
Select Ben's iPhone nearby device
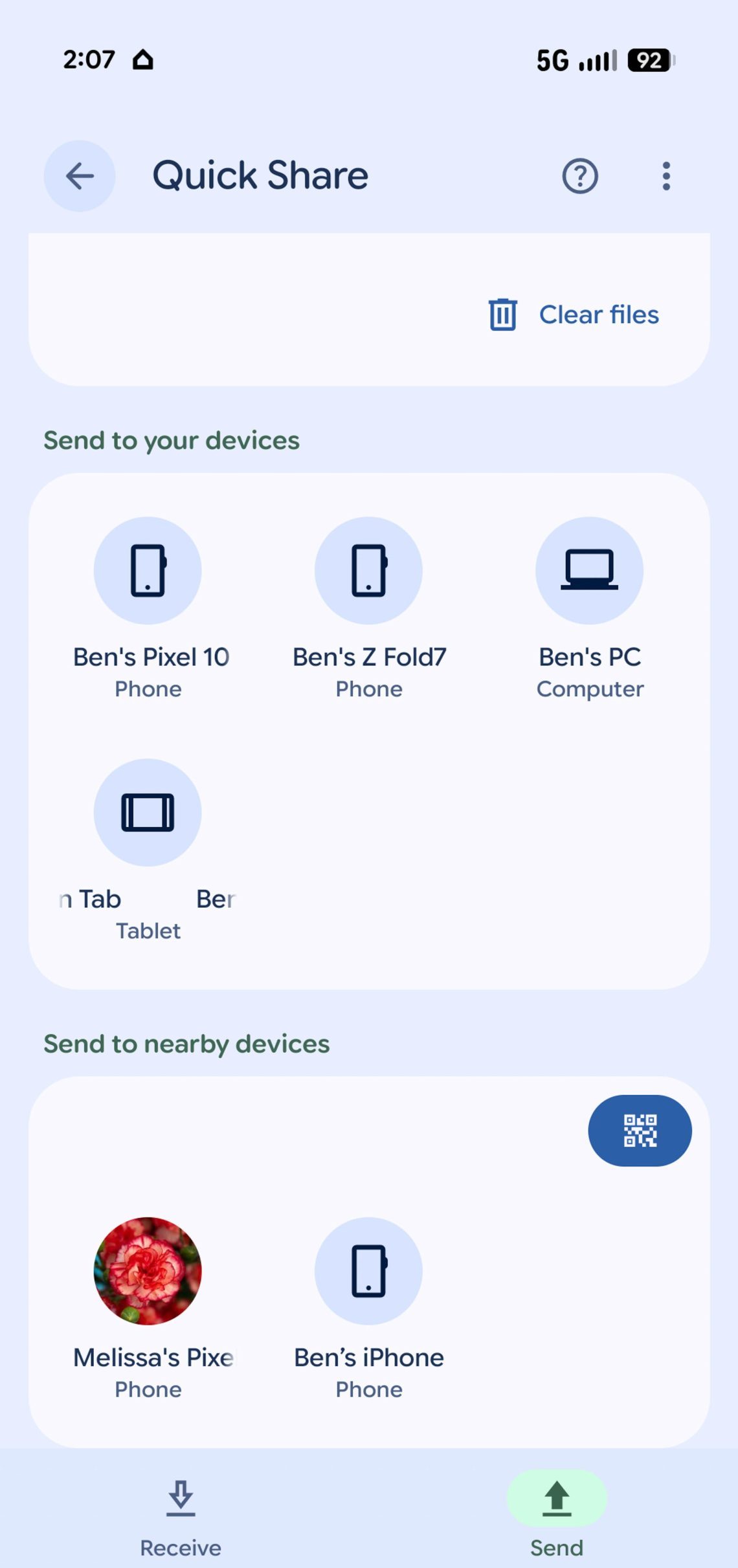368,1270
